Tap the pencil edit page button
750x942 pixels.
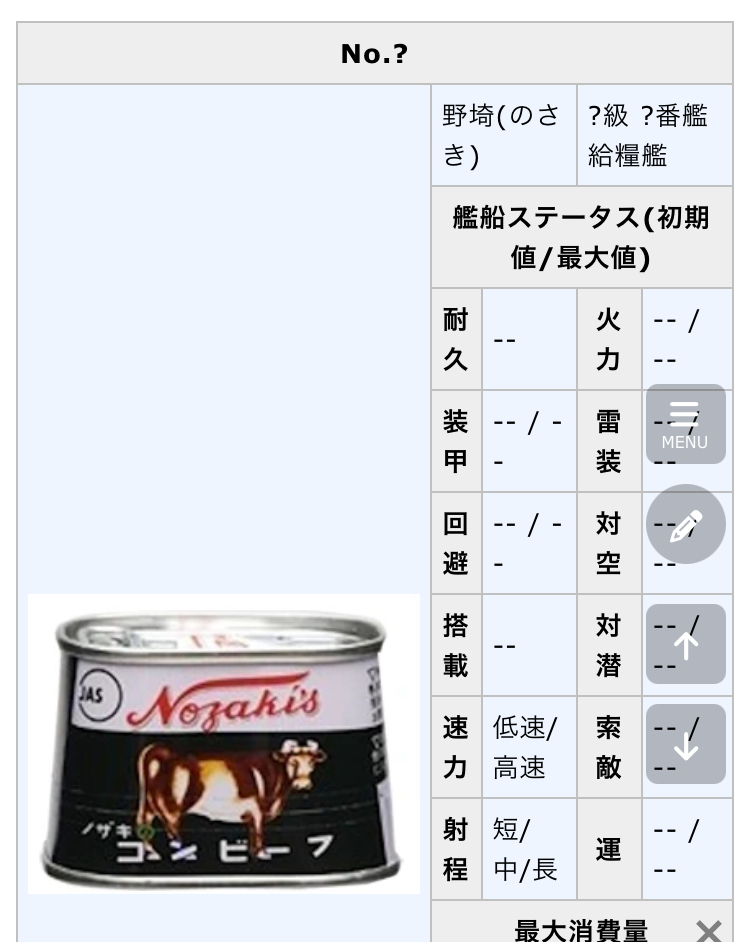[685, 524]
